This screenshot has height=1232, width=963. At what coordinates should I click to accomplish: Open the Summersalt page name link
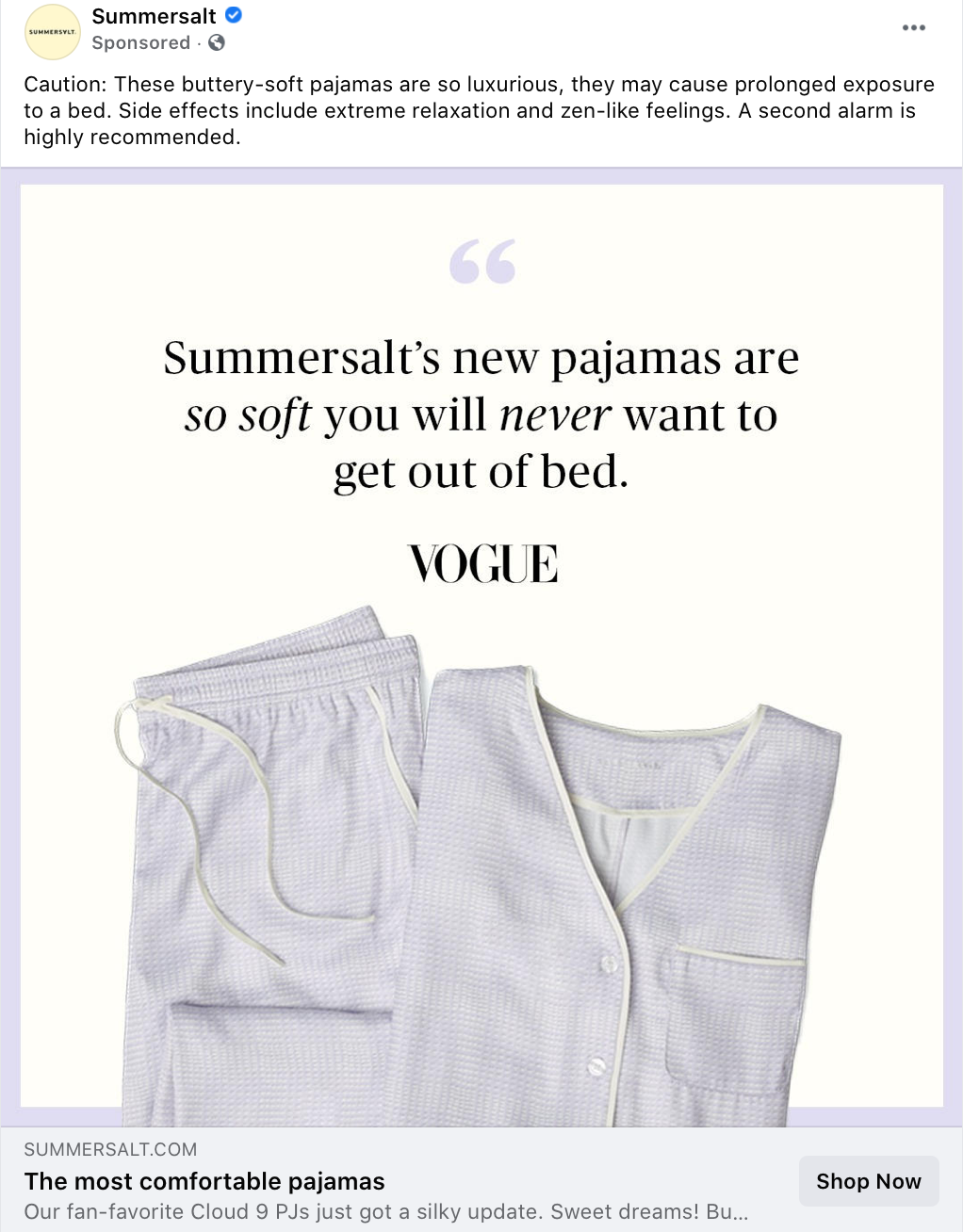click(x=154, y=16)
